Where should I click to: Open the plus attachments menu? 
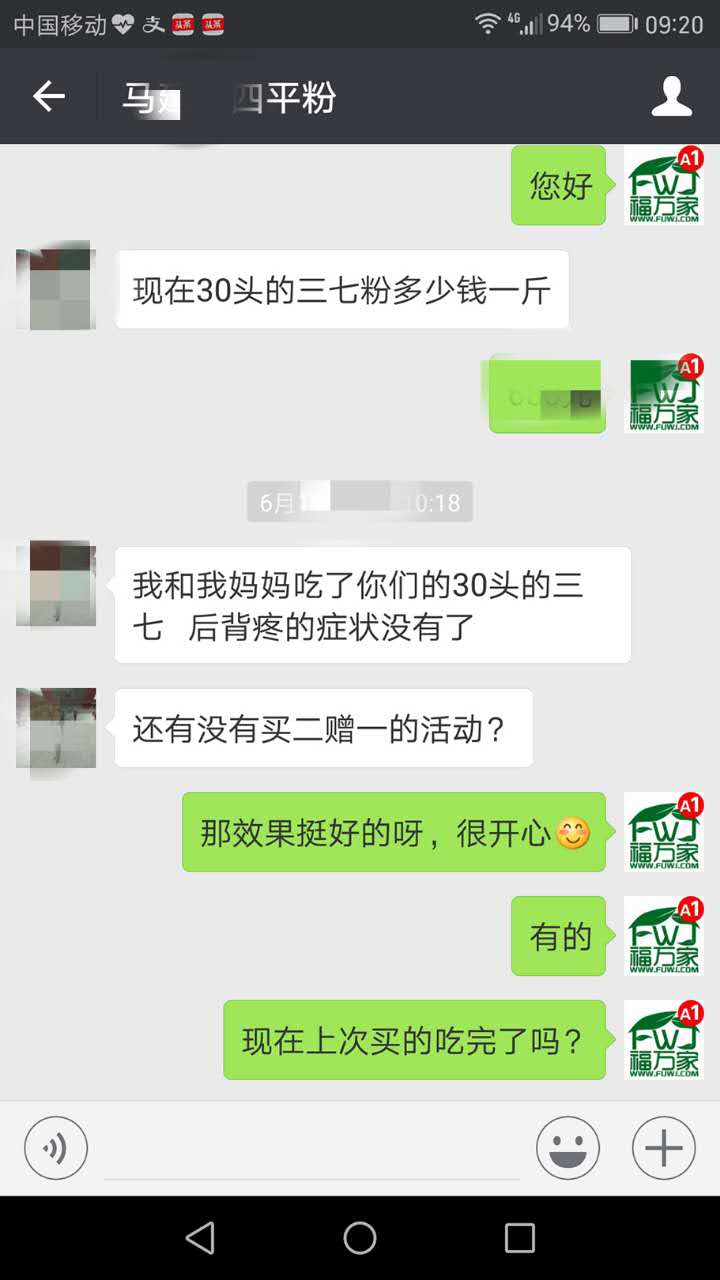tap(663, 1148)
